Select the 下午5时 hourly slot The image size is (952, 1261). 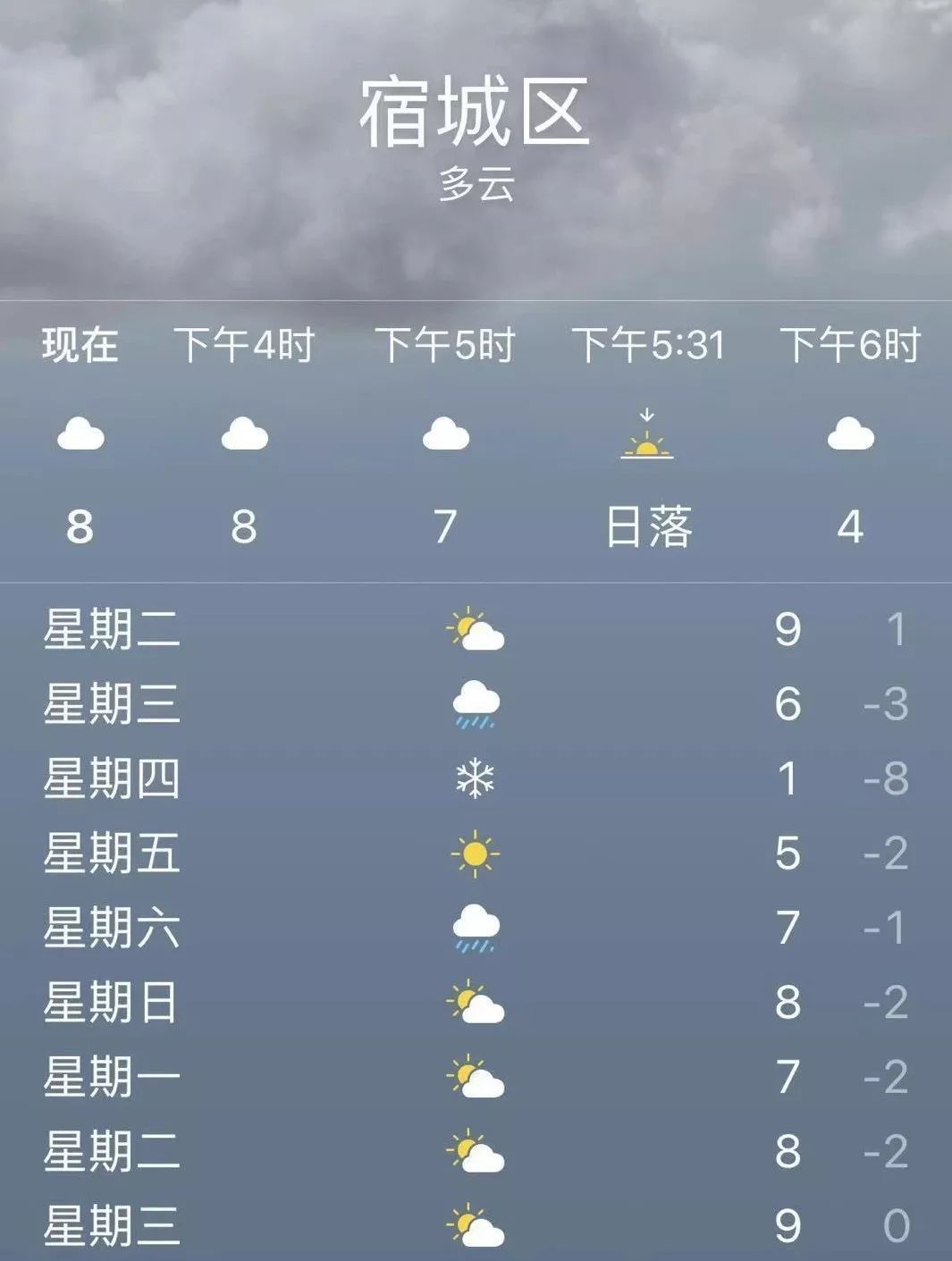pos(446,349)
